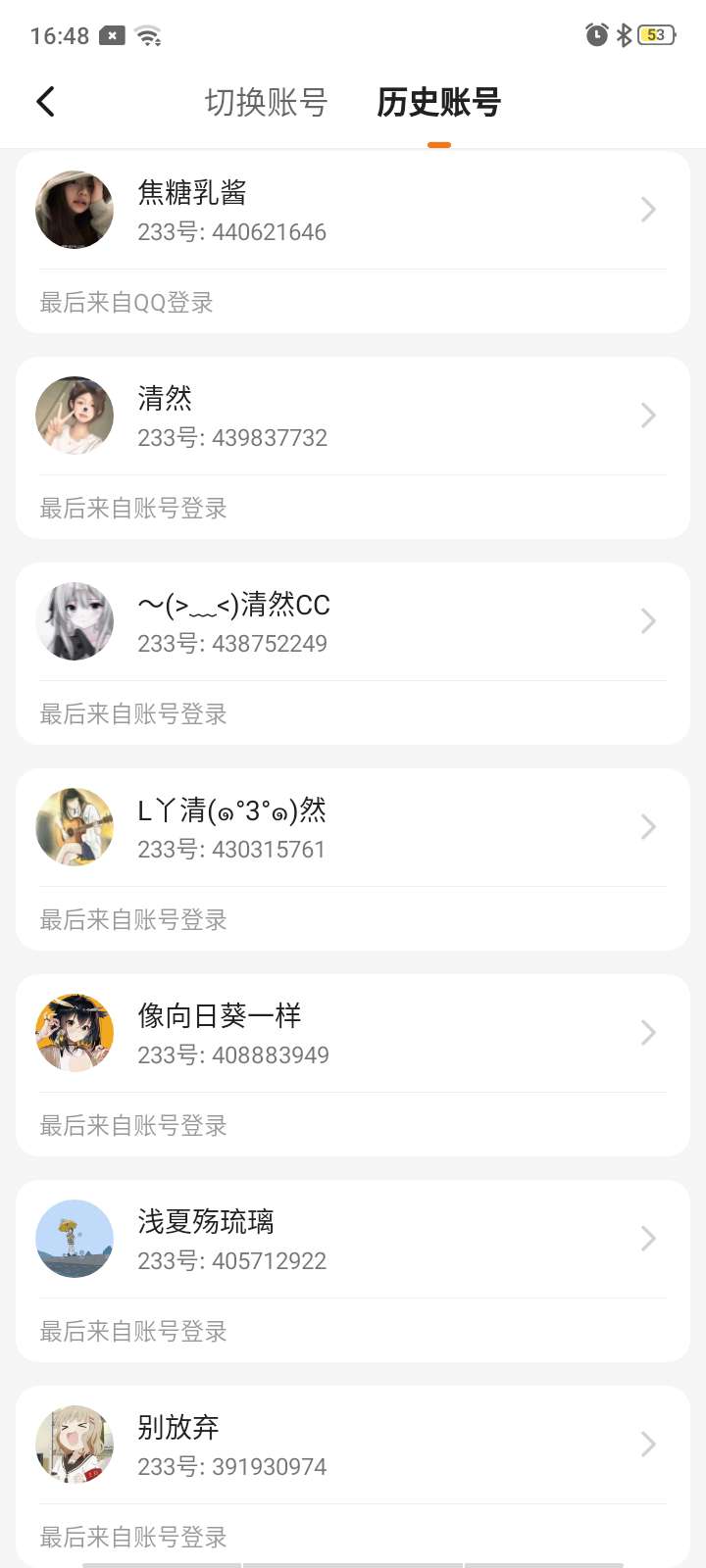The width and height of the screenshot is (706, 1568).
Task: Select account with 233号 430315761
Action: [x=353, y=828]
